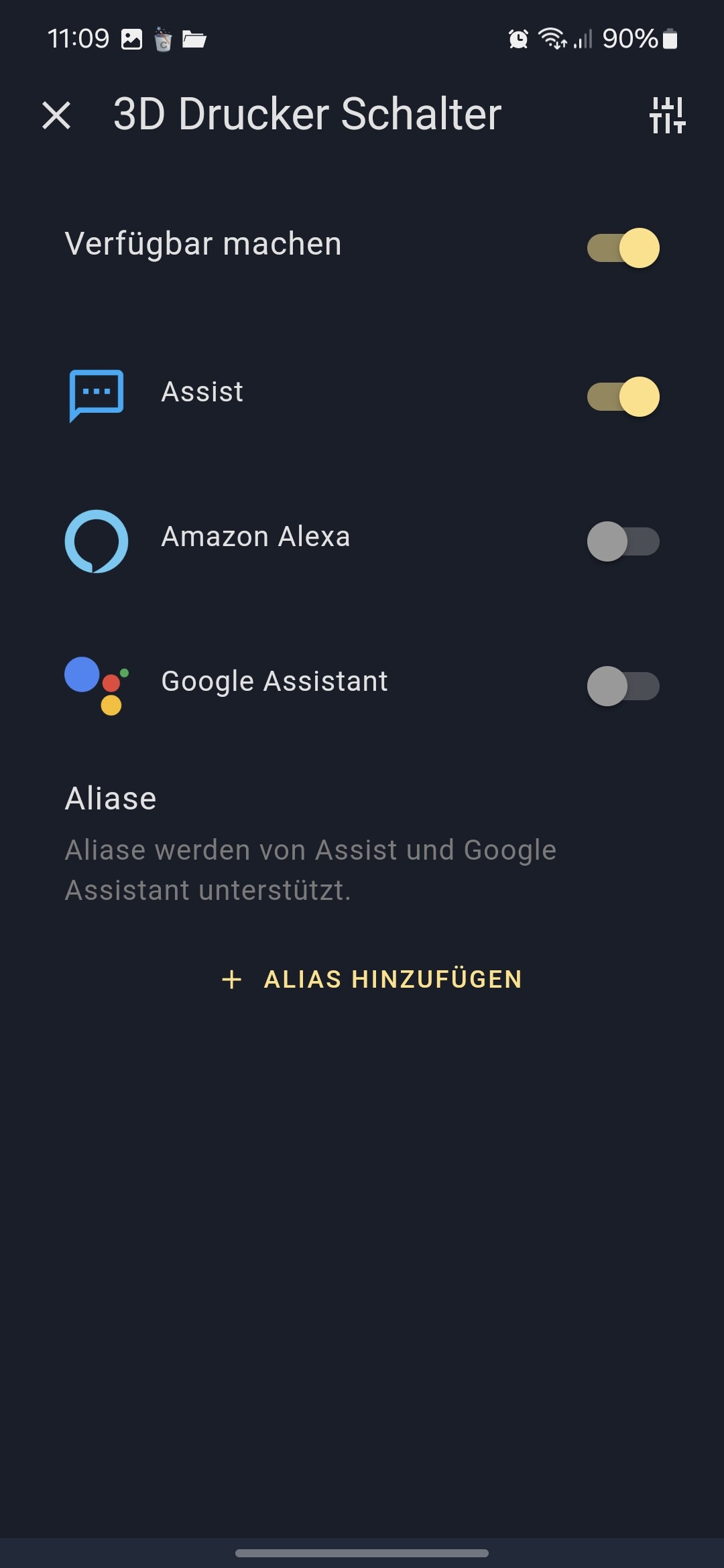Turn on Google Assistant switch
This screenshot has width=724, height=1568.
(x=623, y=685)
